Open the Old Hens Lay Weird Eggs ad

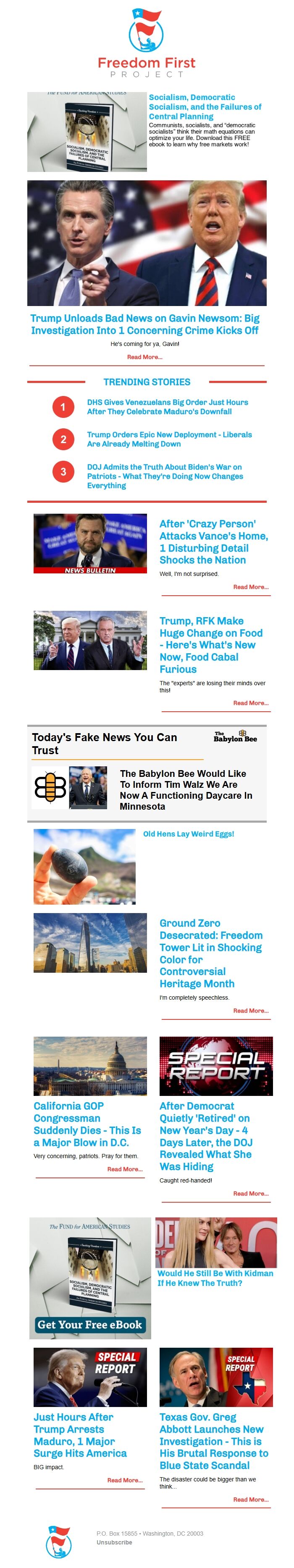(x=188, y=834)
